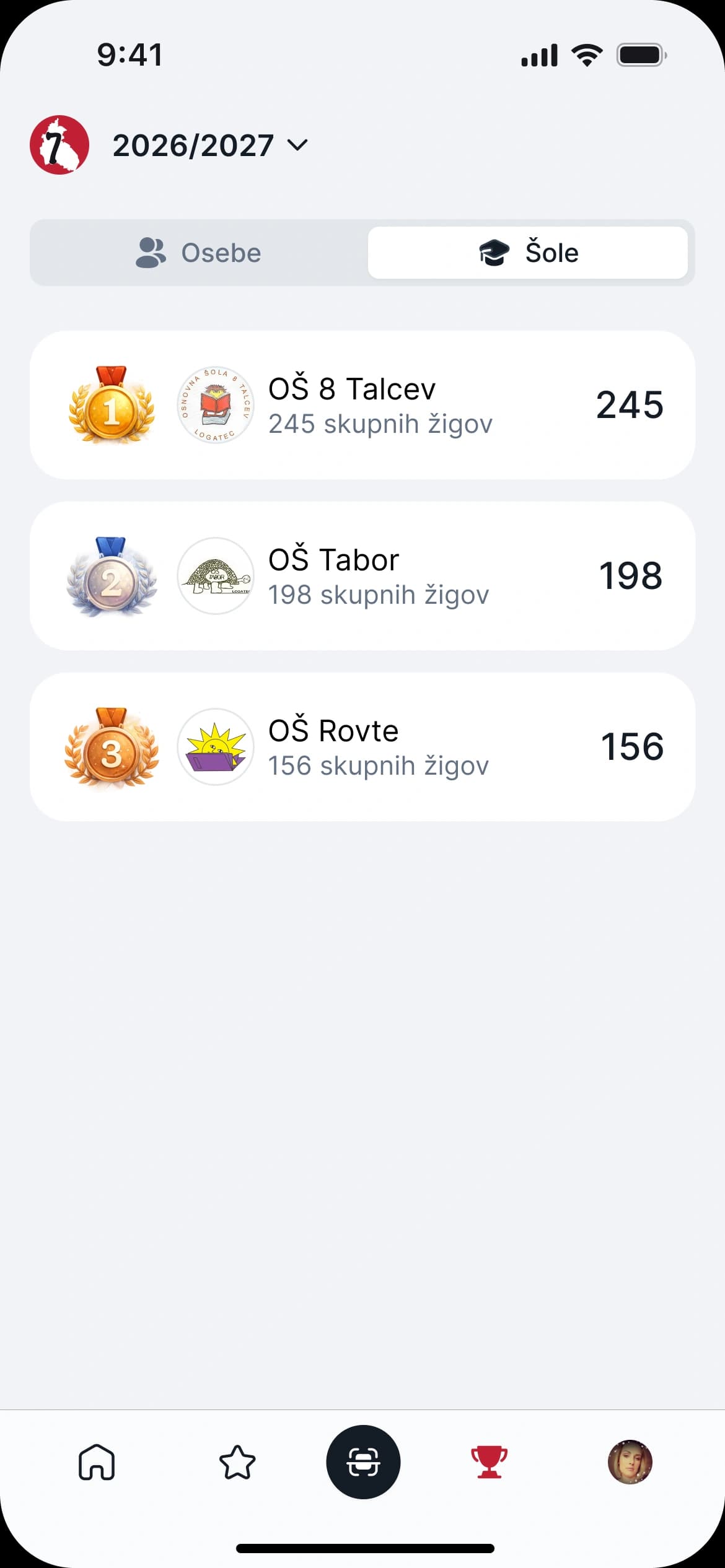Tap the central scan button
This screenshot has height=1568, width=725.
click(363, 1462)
